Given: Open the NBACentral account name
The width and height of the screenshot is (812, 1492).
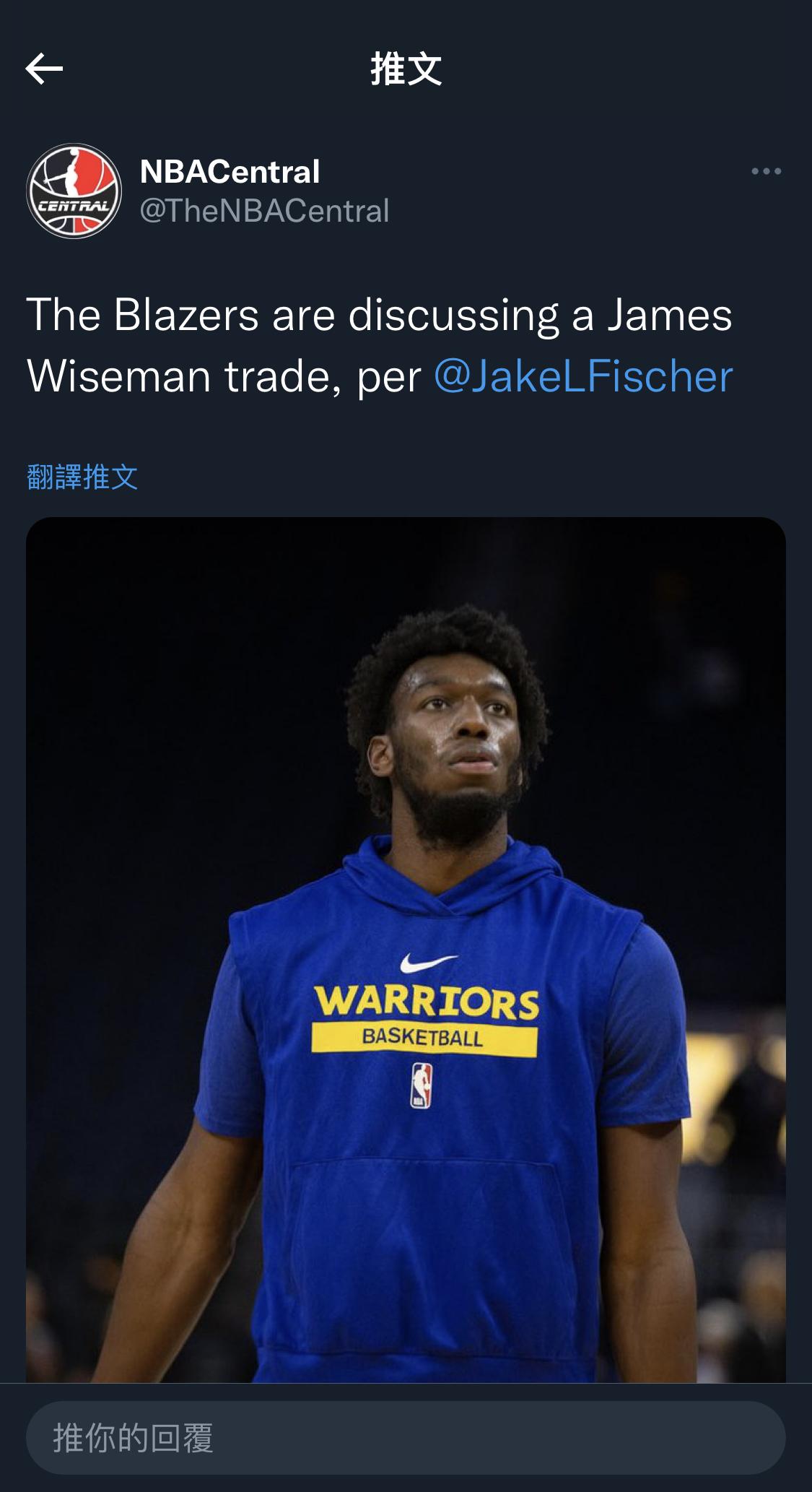Looking at the screenshot, I should pos(230,172).
